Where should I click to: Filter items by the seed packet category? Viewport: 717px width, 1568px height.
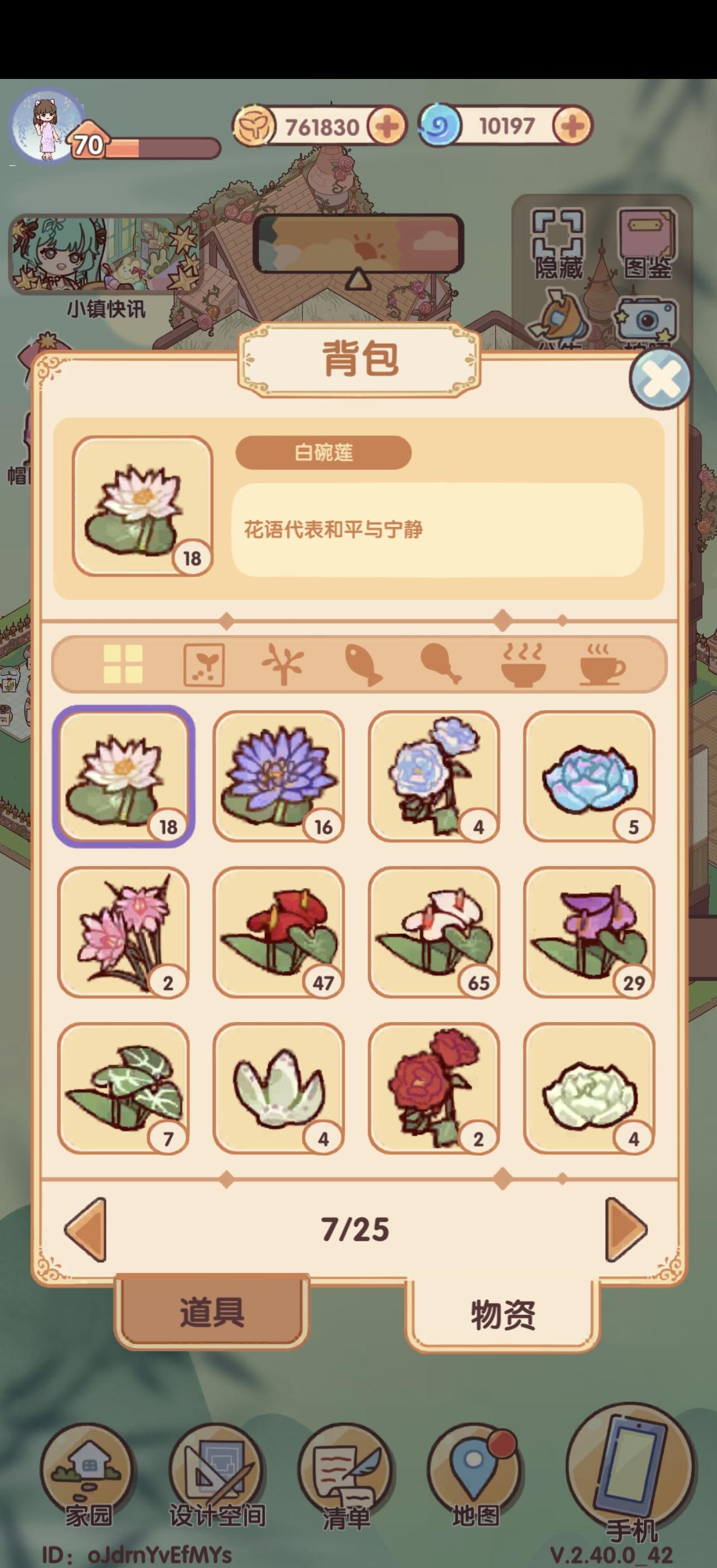pos(204,665)
